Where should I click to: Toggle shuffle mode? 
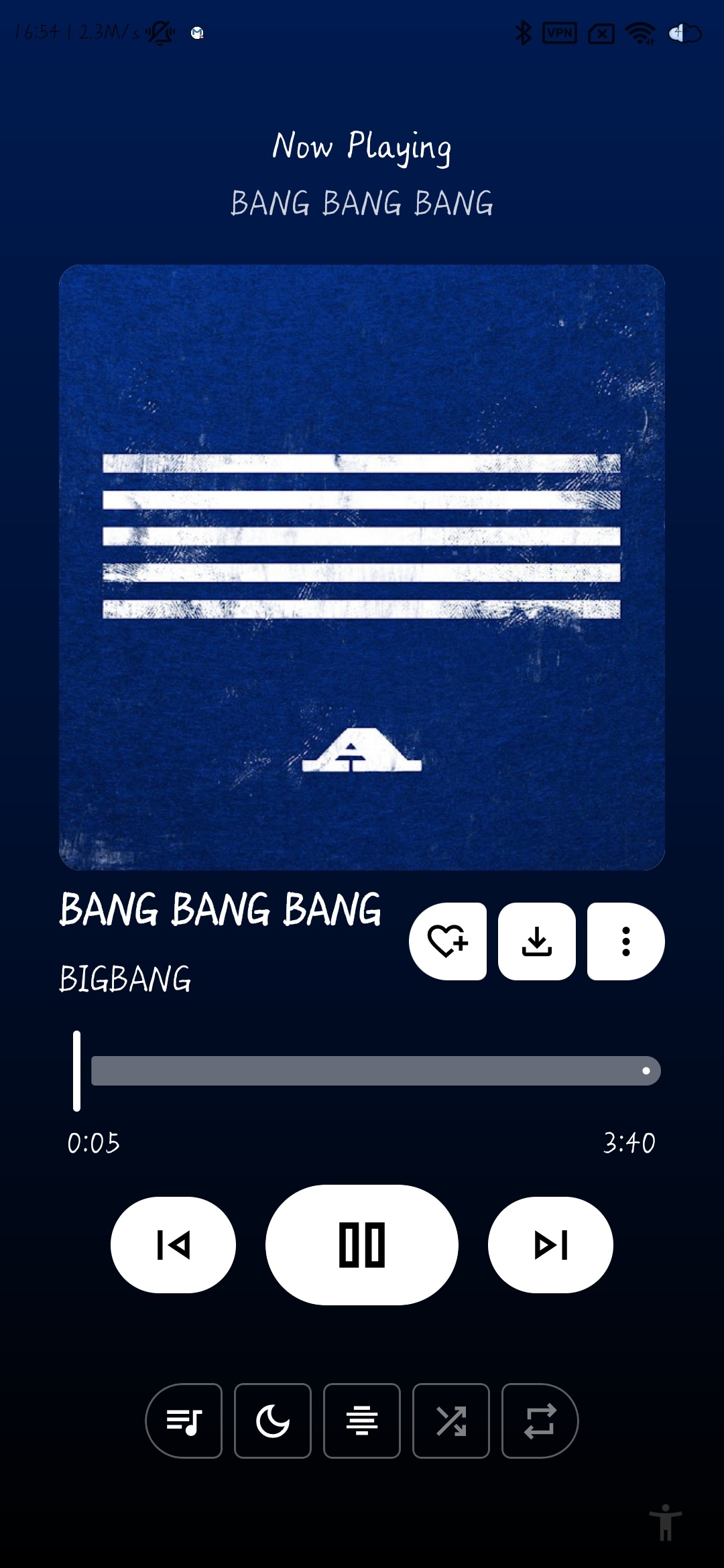(x=451, y=1421)
